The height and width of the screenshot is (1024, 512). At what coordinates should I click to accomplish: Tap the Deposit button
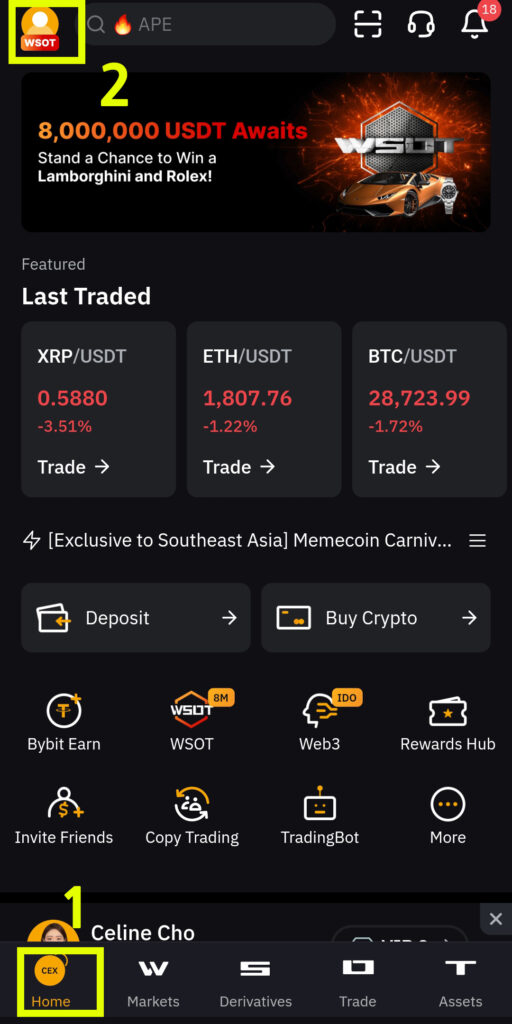136,618
